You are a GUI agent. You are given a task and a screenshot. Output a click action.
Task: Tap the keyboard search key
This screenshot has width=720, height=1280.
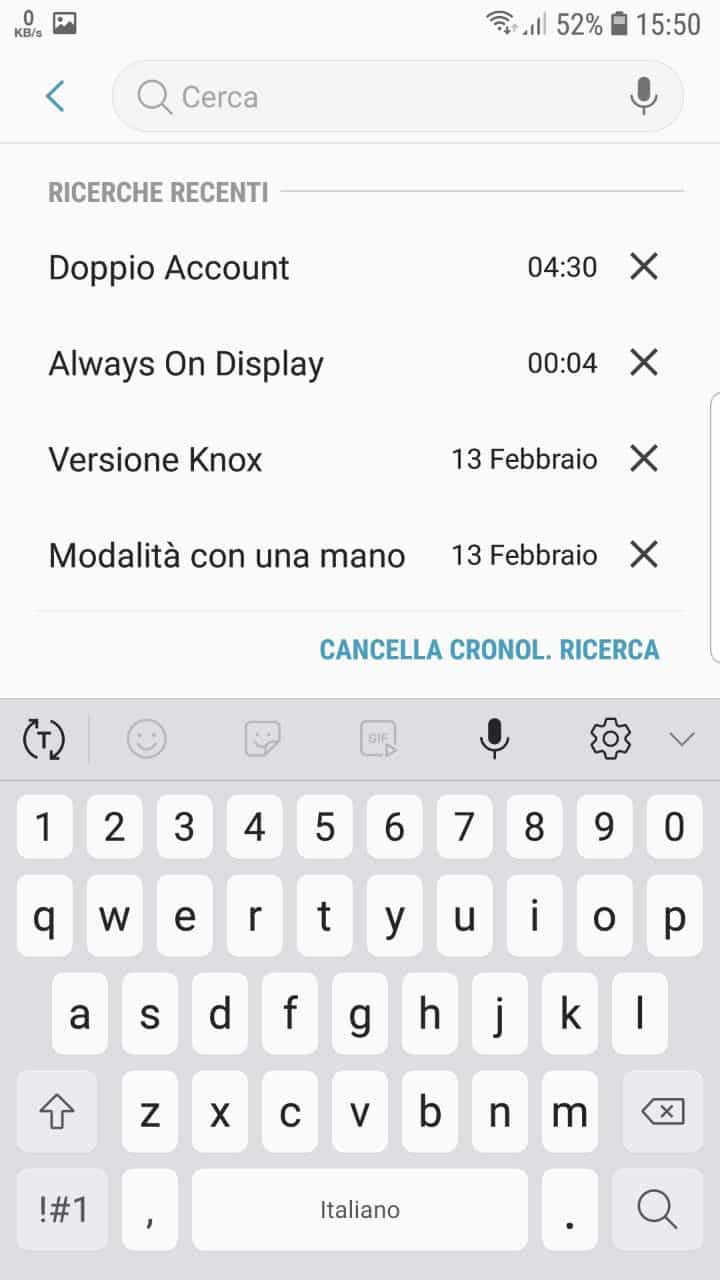(x=657, y=1210)
